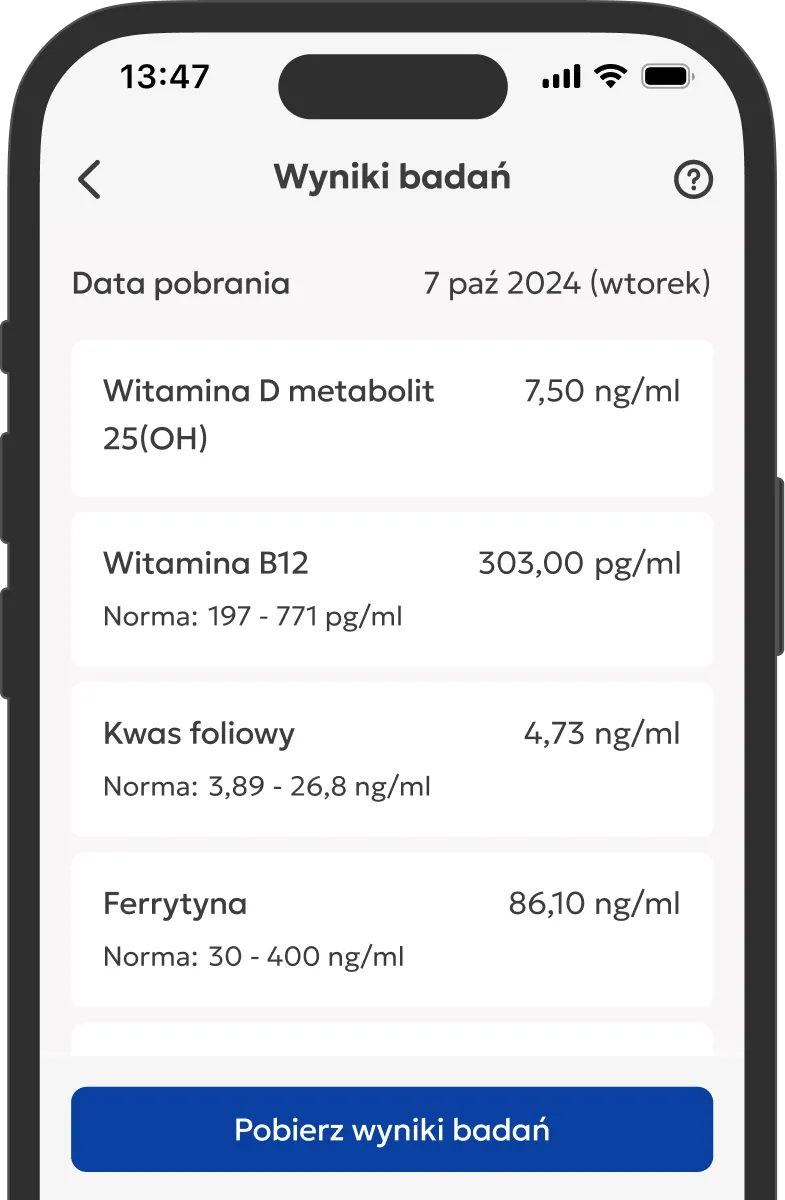Screen dimensions: 785x1200
Task: Tap the Ferrytyna result card
Action: click(392, 928)
